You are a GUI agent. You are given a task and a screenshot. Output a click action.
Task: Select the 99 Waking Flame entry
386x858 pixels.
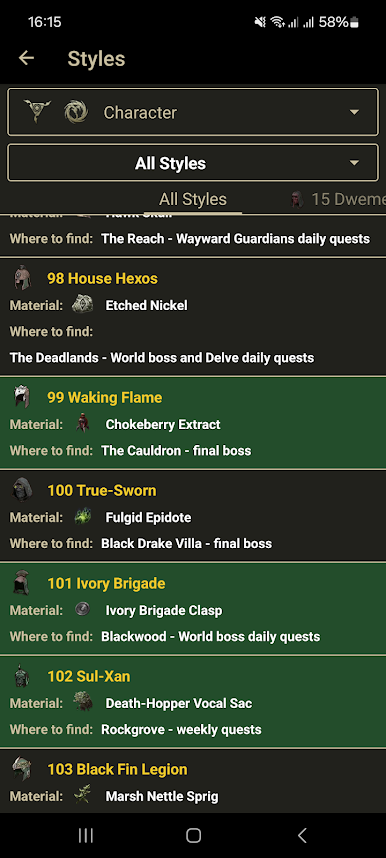click(193, 423)
